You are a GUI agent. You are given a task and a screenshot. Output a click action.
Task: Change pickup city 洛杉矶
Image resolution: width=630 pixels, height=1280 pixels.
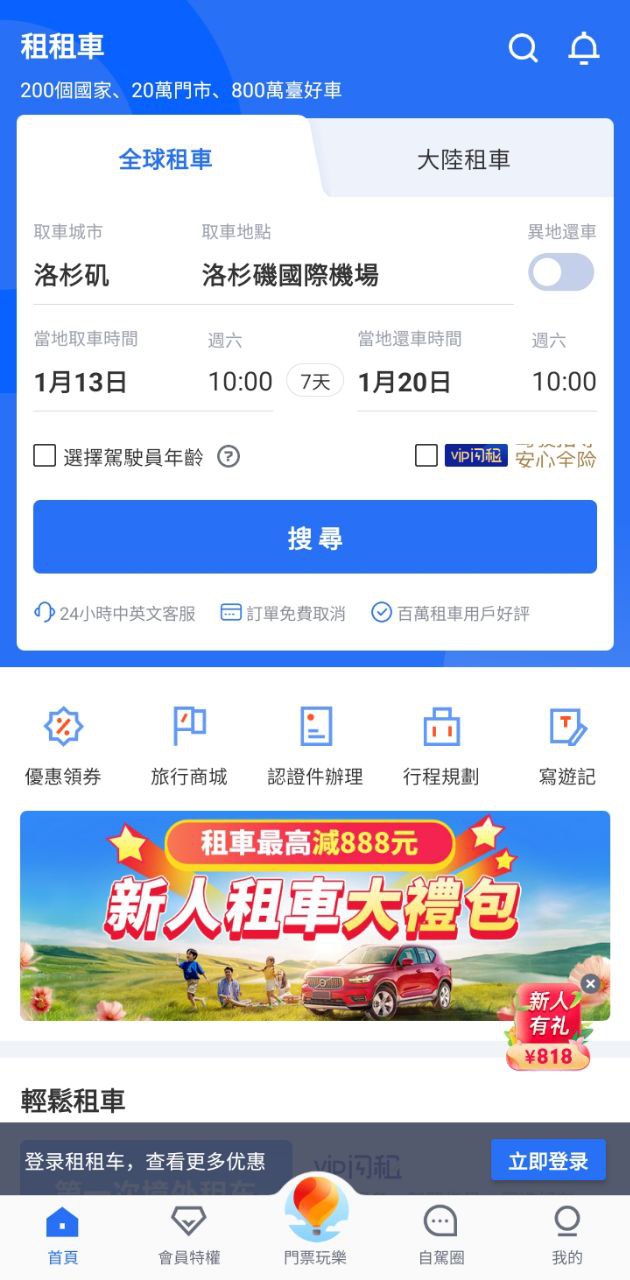pos(72,275)
